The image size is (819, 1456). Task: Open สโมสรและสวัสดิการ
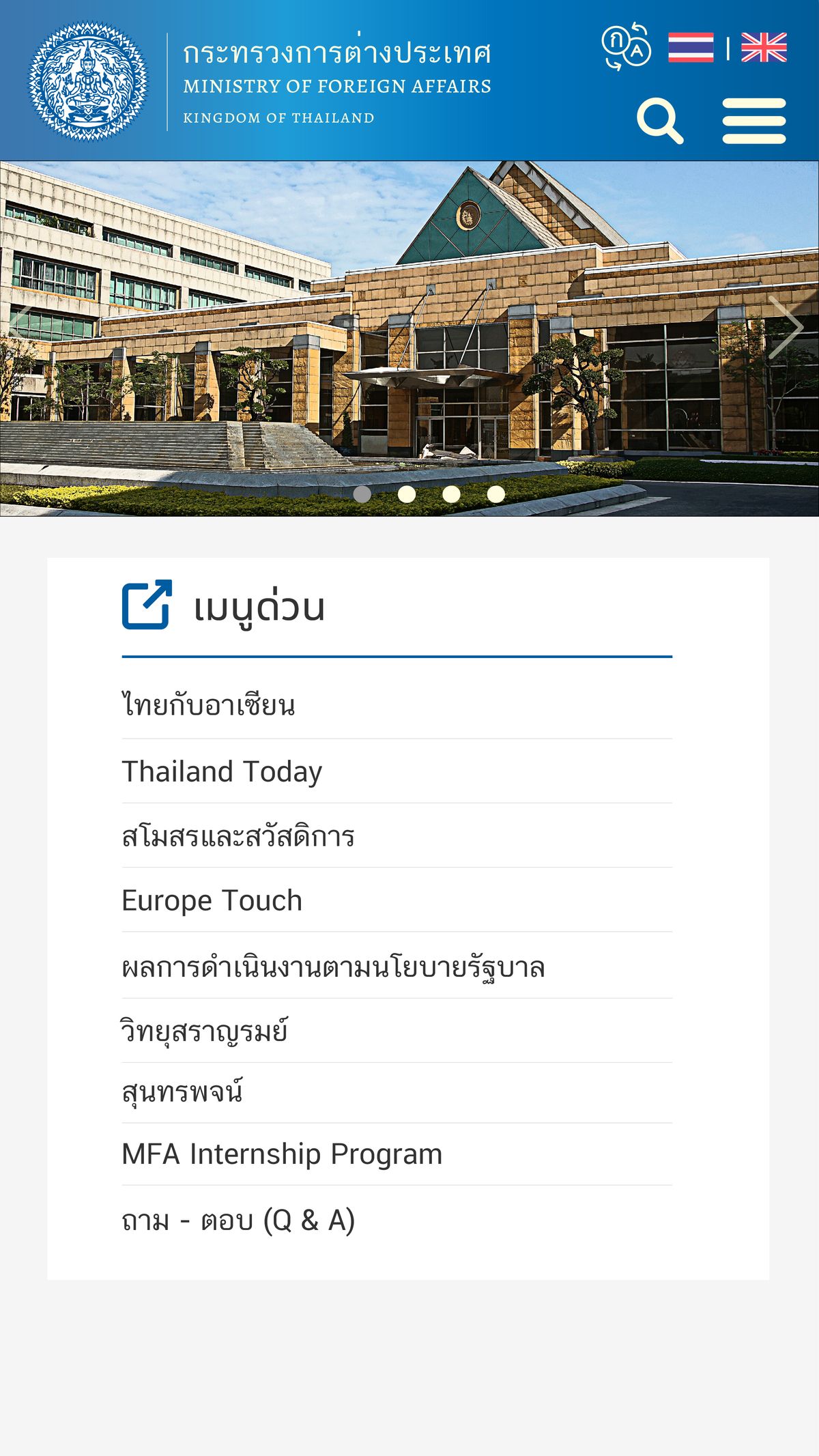coord(238,836)
